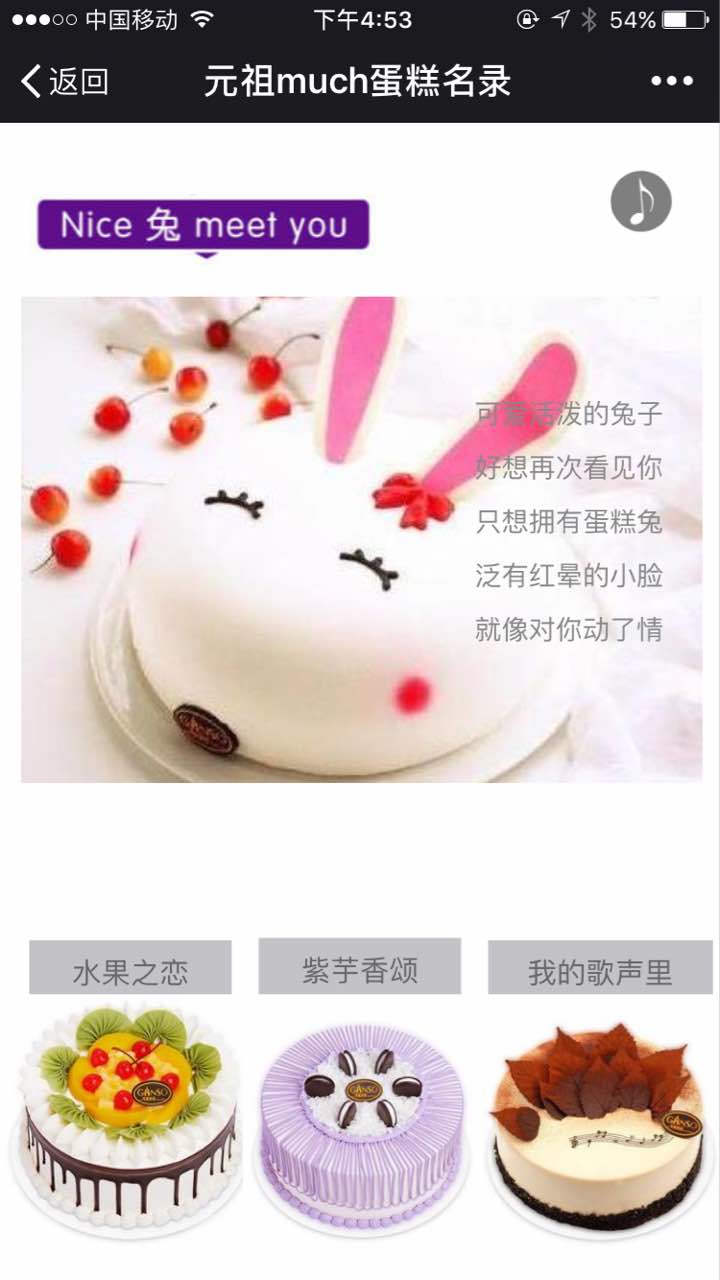The width and height of the screenshot is (720, 1280).
Task: Go back using the 返回 button
Action: (65, 81)
